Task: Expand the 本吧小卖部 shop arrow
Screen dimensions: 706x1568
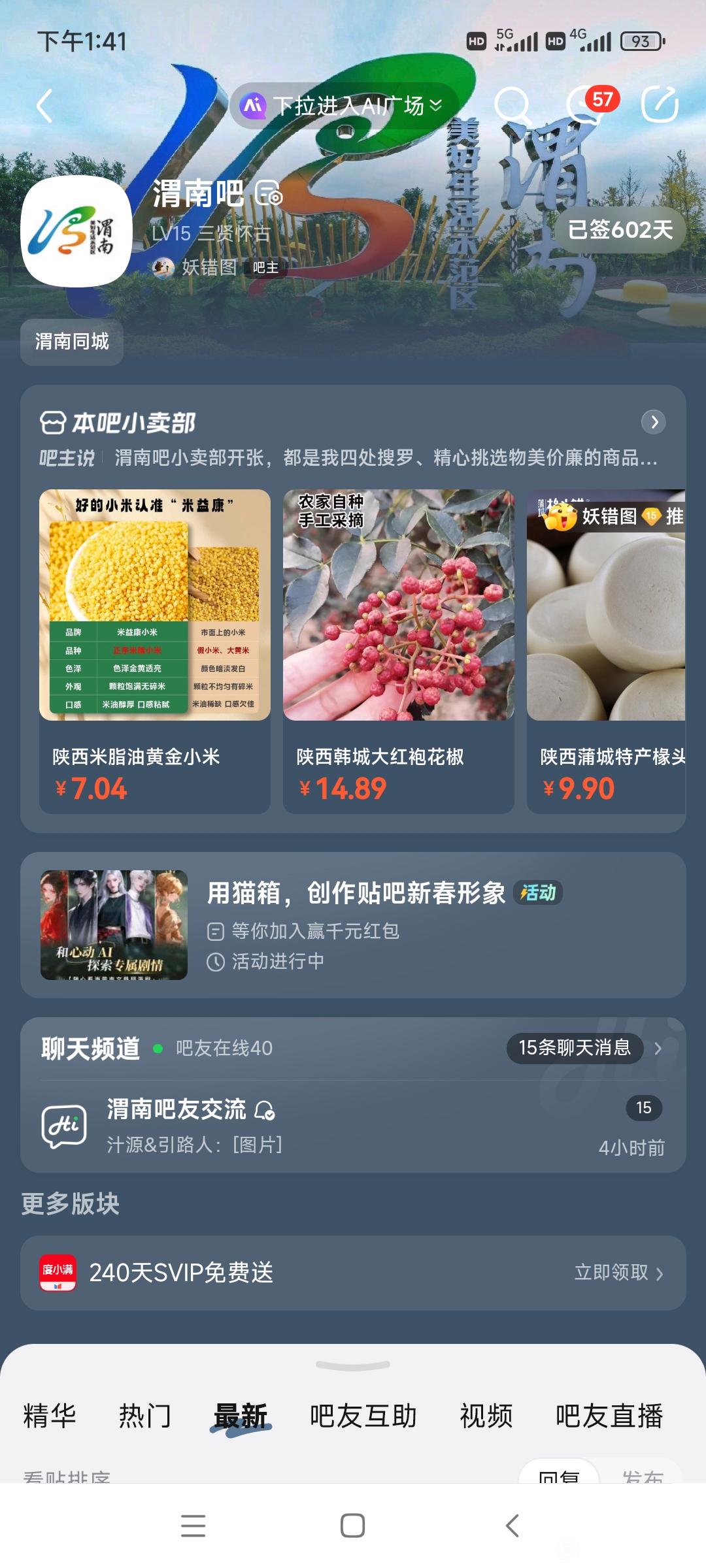Action: pos(653,422)
